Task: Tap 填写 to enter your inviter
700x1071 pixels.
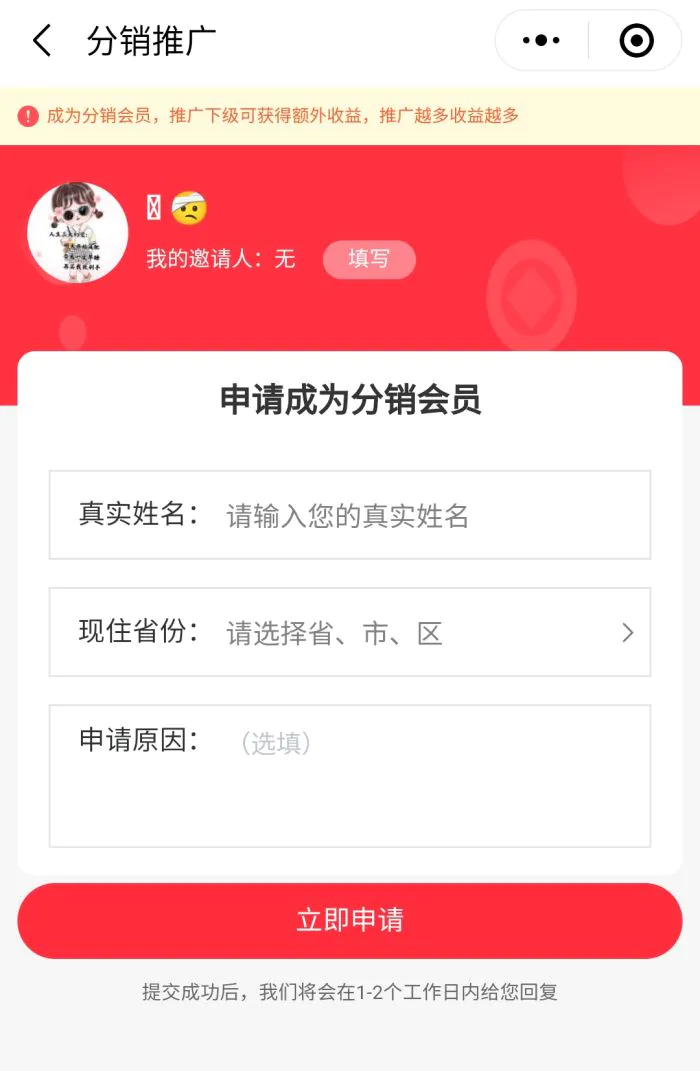Action: point(368,259)
